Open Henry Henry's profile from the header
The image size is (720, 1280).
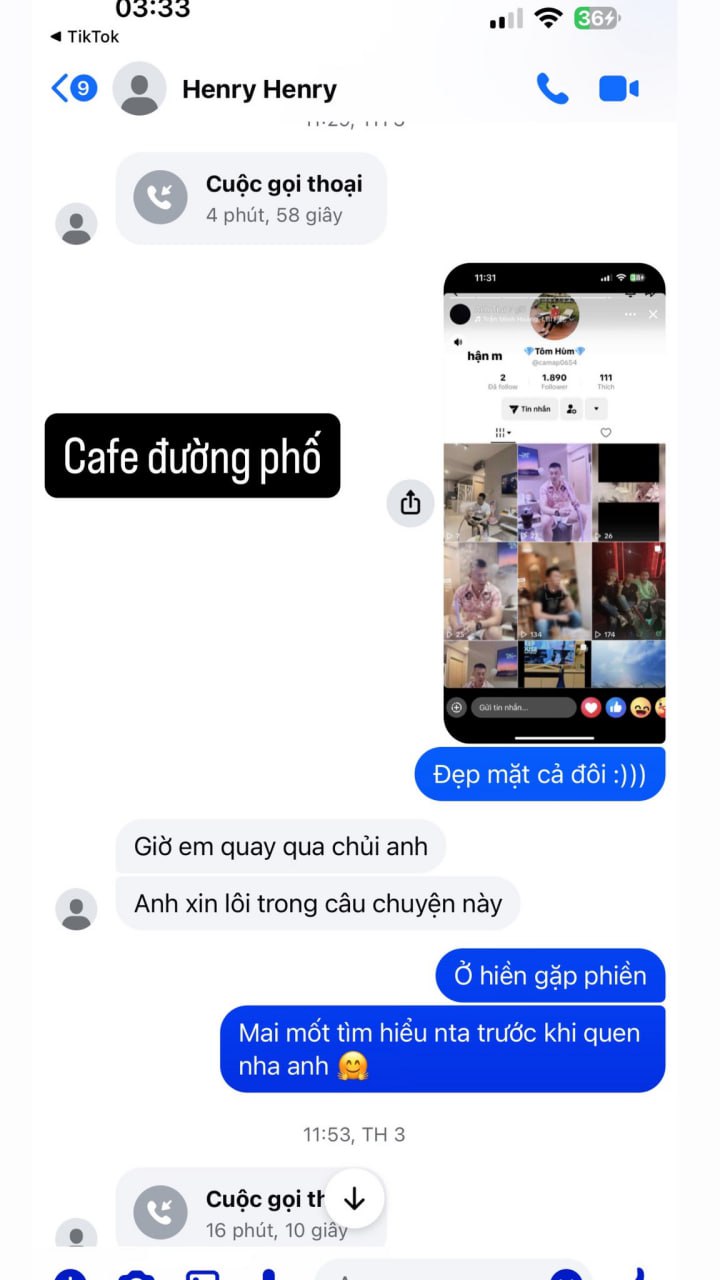click(259, 89)
